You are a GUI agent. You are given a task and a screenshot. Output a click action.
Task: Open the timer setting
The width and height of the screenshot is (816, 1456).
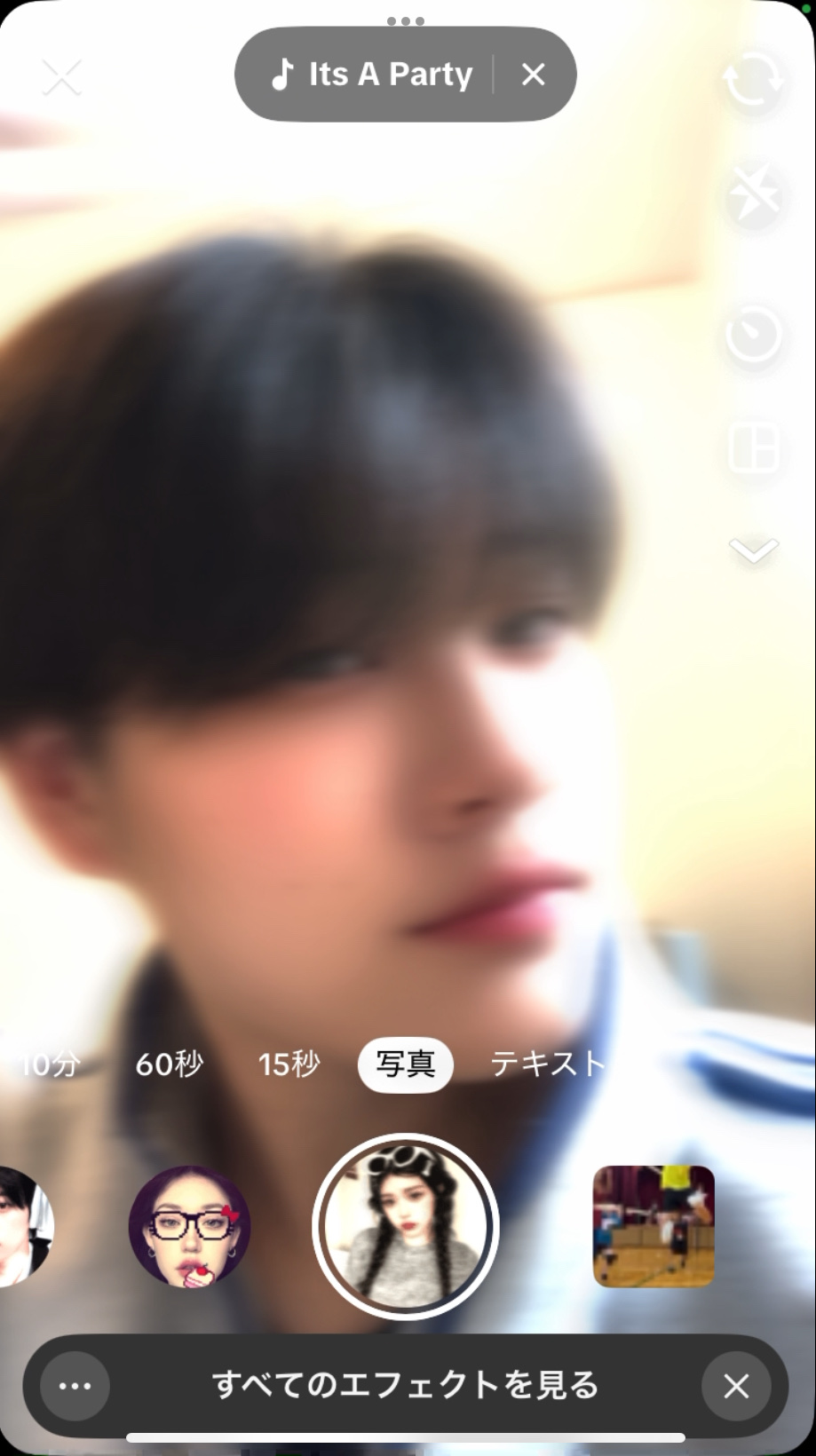753,336
